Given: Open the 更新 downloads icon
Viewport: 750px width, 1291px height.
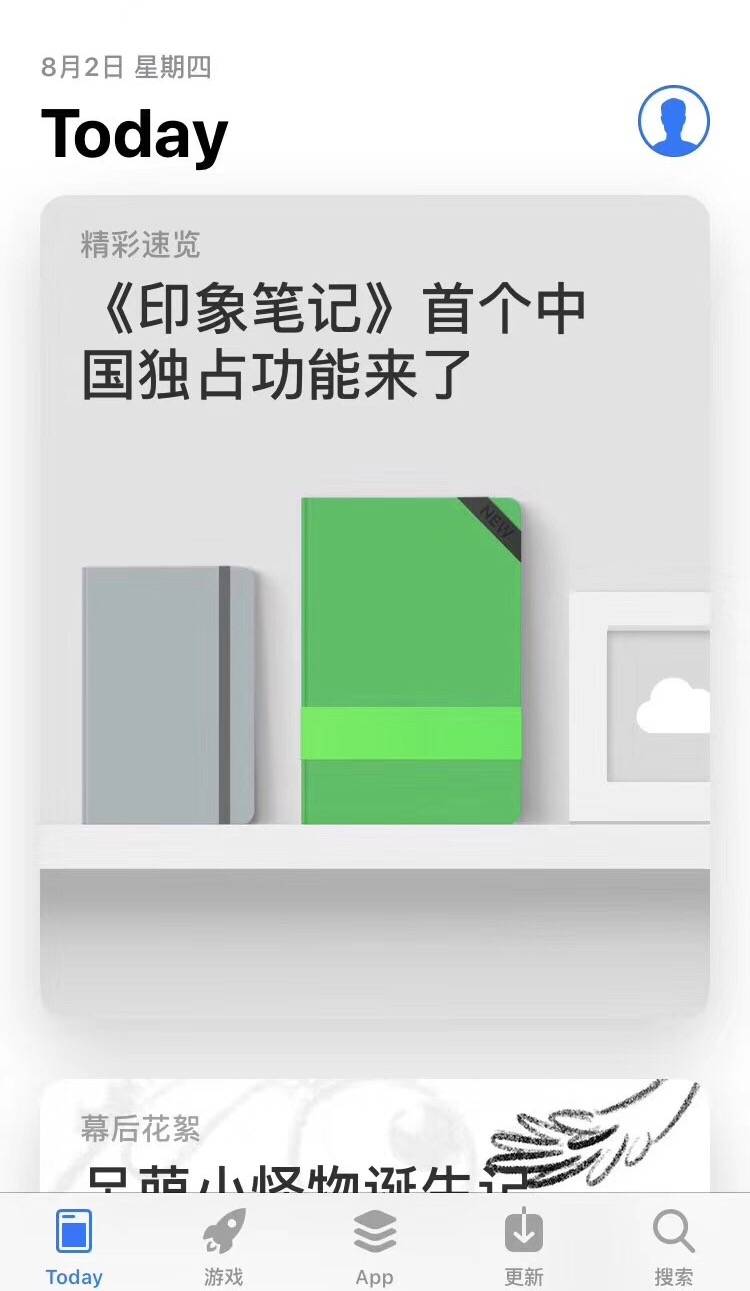Looking at the screenshot, I should [x=524, y=1232].
